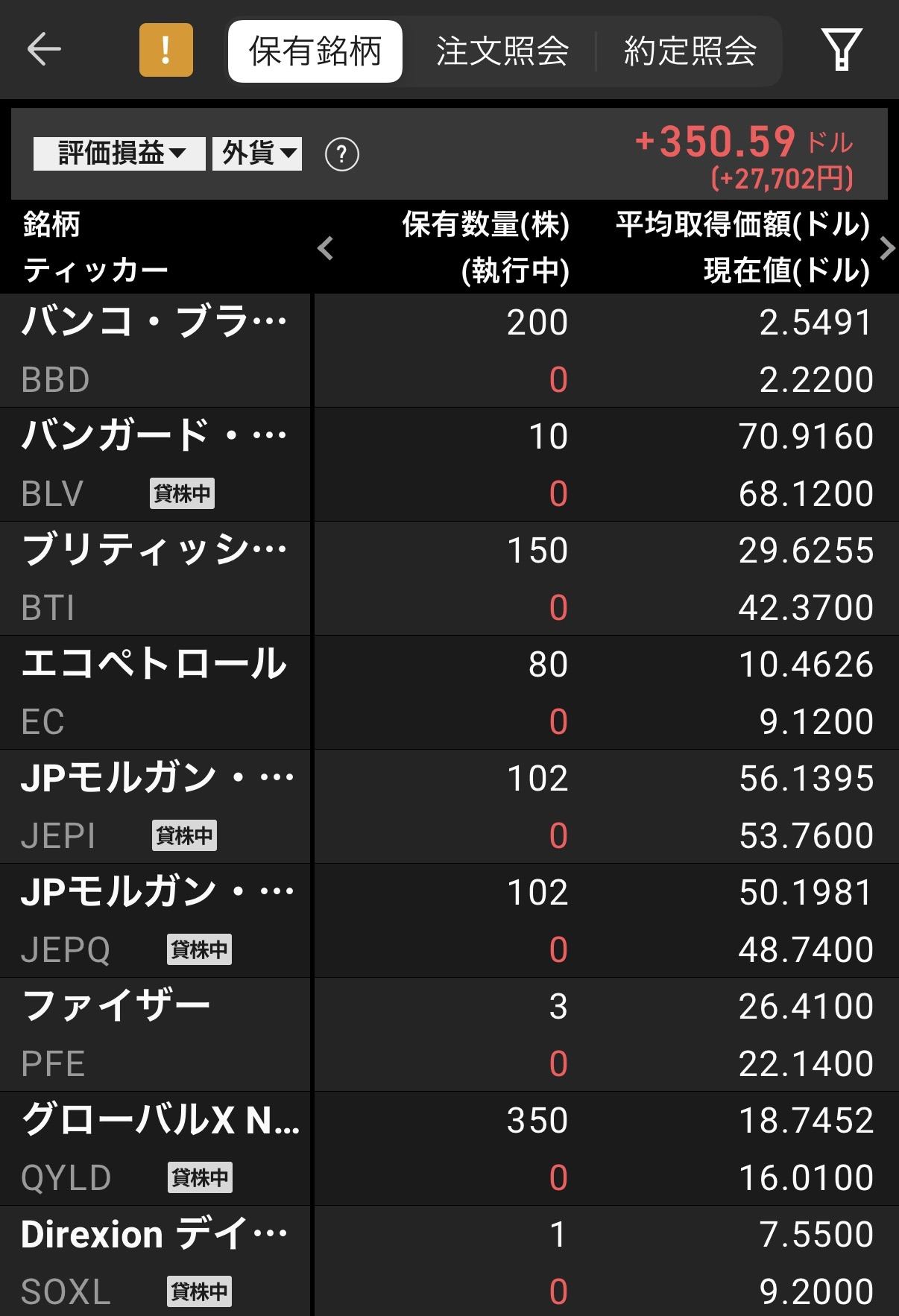Select the 保有銘柄 tab
Viewport: 899px width, 1316px height.
pyautogui.click(x=315, y=51)
